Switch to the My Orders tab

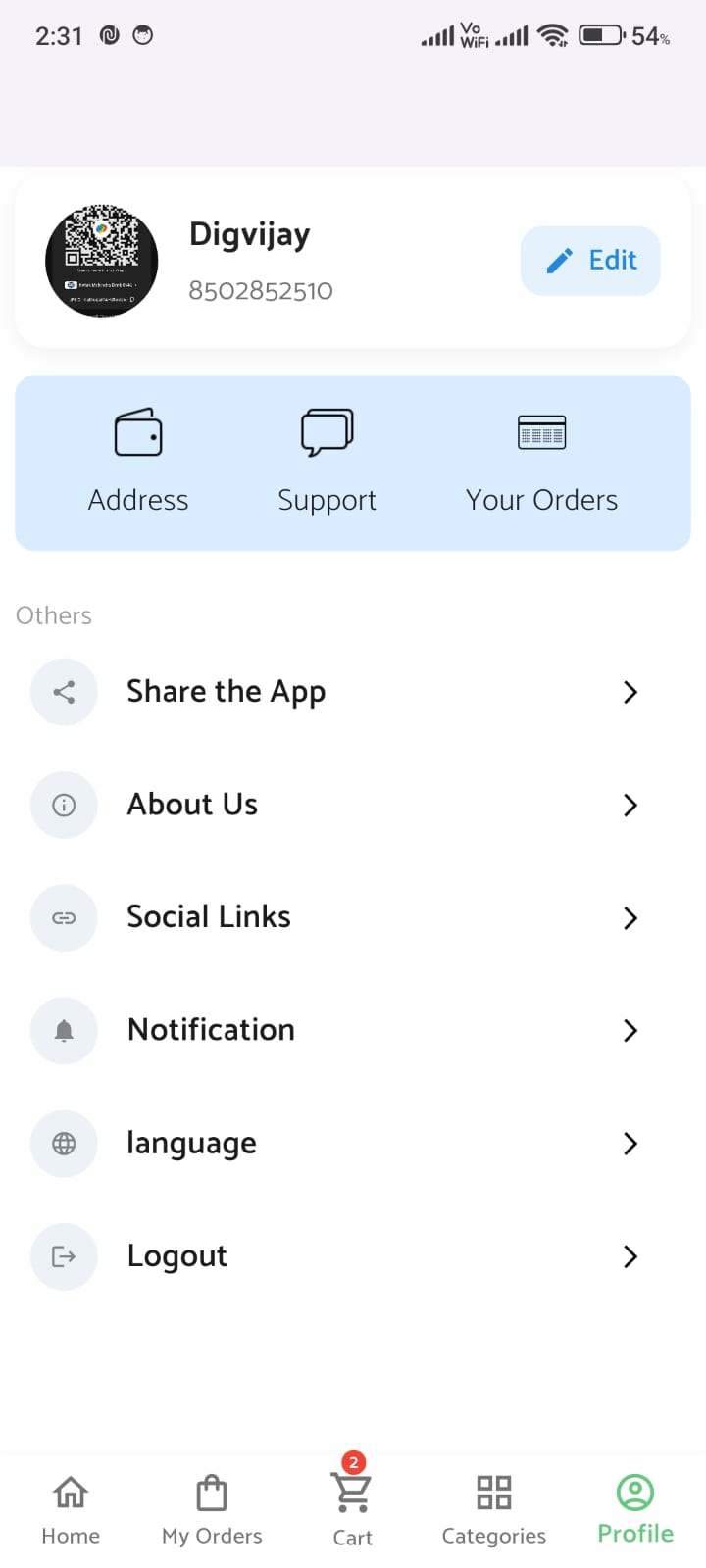tap(212, 1510)
